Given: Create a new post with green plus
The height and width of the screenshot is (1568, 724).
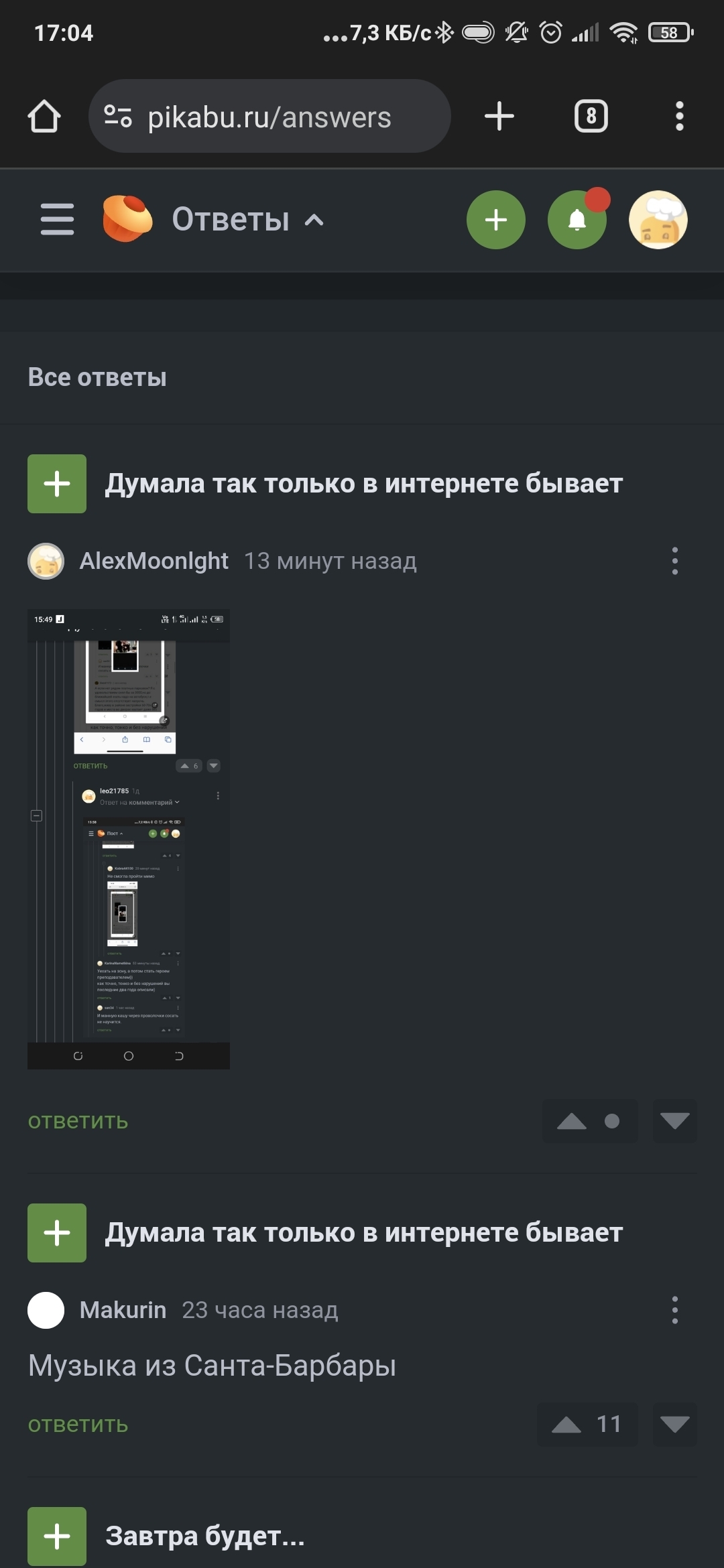Looking at the screenshot, I should tap(495, 220).
